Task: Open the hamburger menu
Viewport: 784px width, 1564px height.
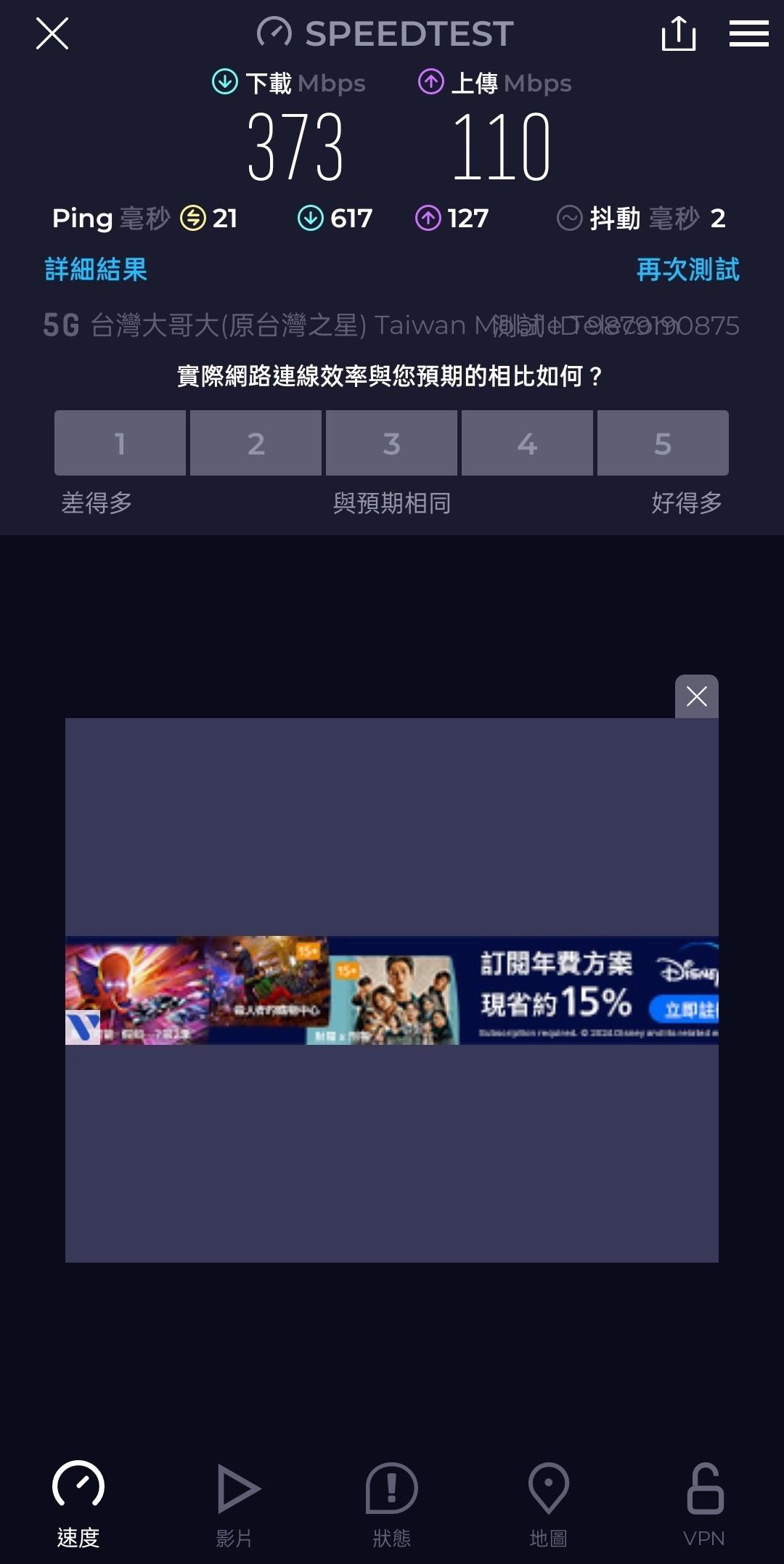Action: click(748, 33)
